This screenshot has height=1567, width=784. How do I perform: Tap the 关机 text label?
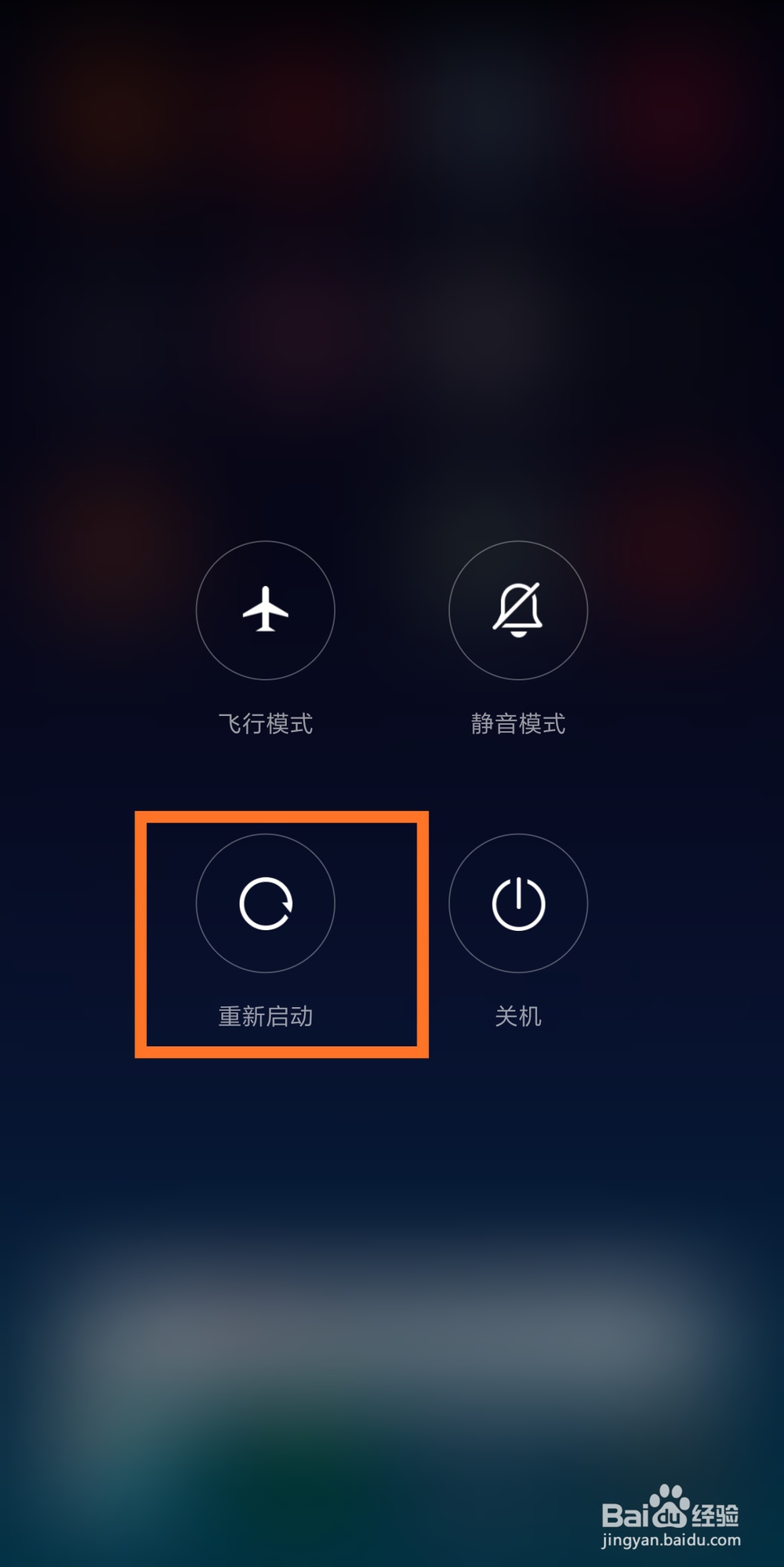(519, 1016)
